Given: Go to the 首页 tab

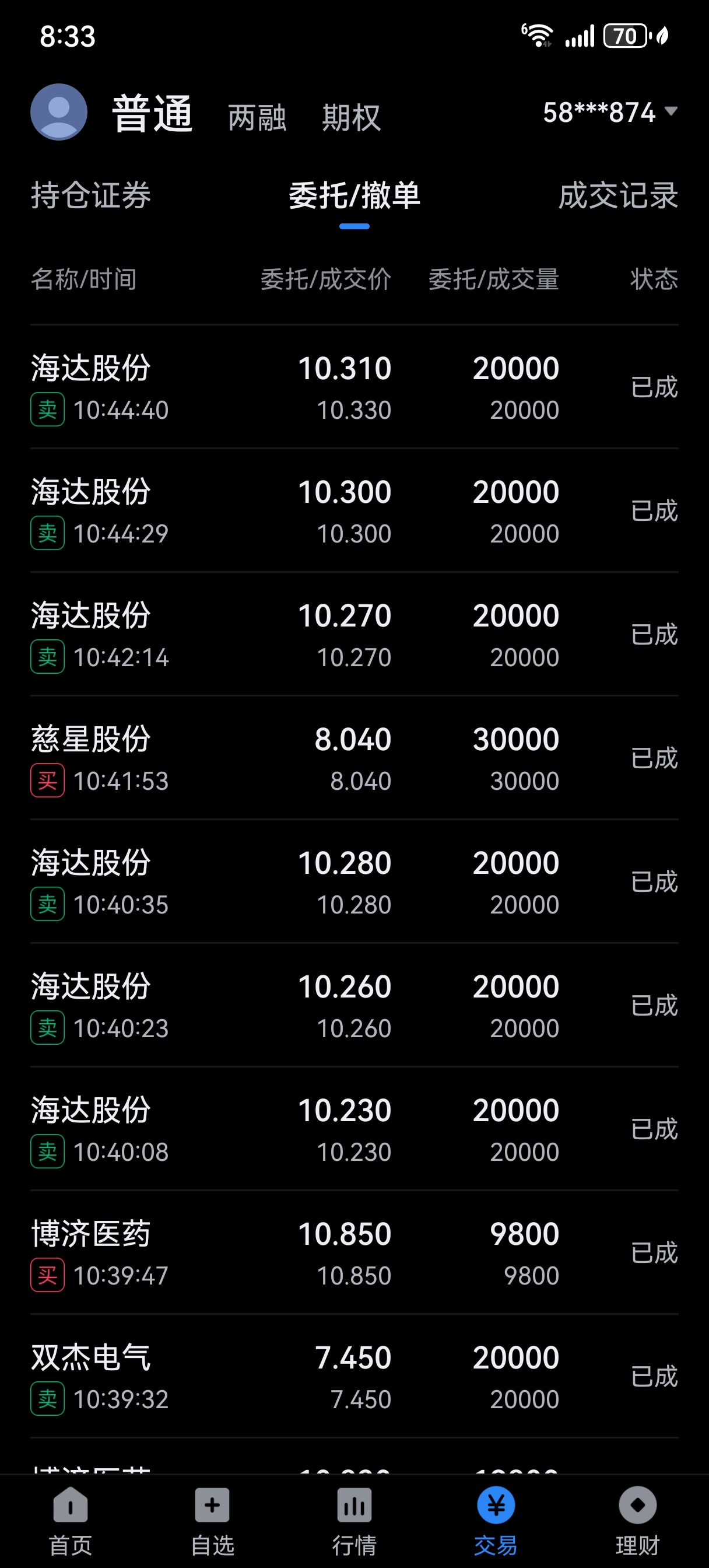Looking at the screenshot, I should 71,1521.
